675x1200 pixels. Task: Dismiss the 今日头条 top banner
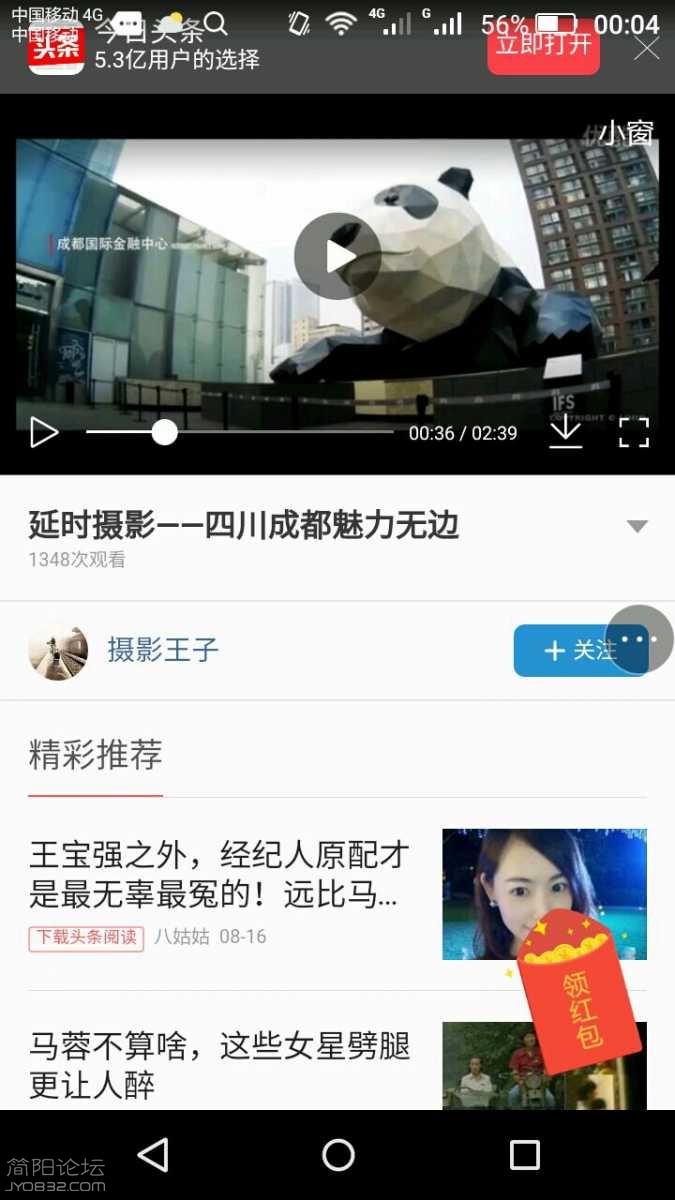[647, 47]
